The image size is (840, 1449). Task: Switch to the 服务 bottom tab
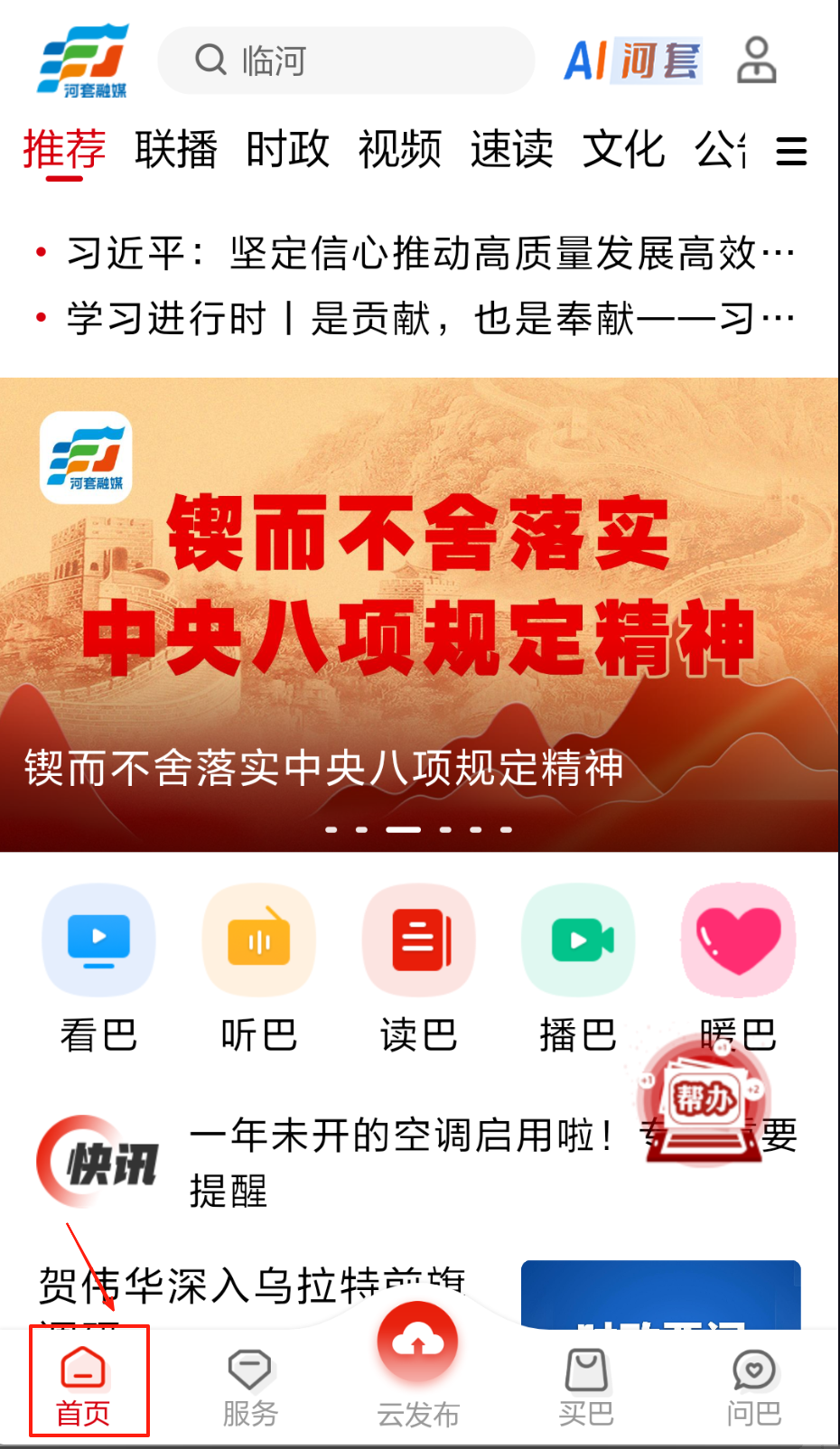coord(250,1387)
